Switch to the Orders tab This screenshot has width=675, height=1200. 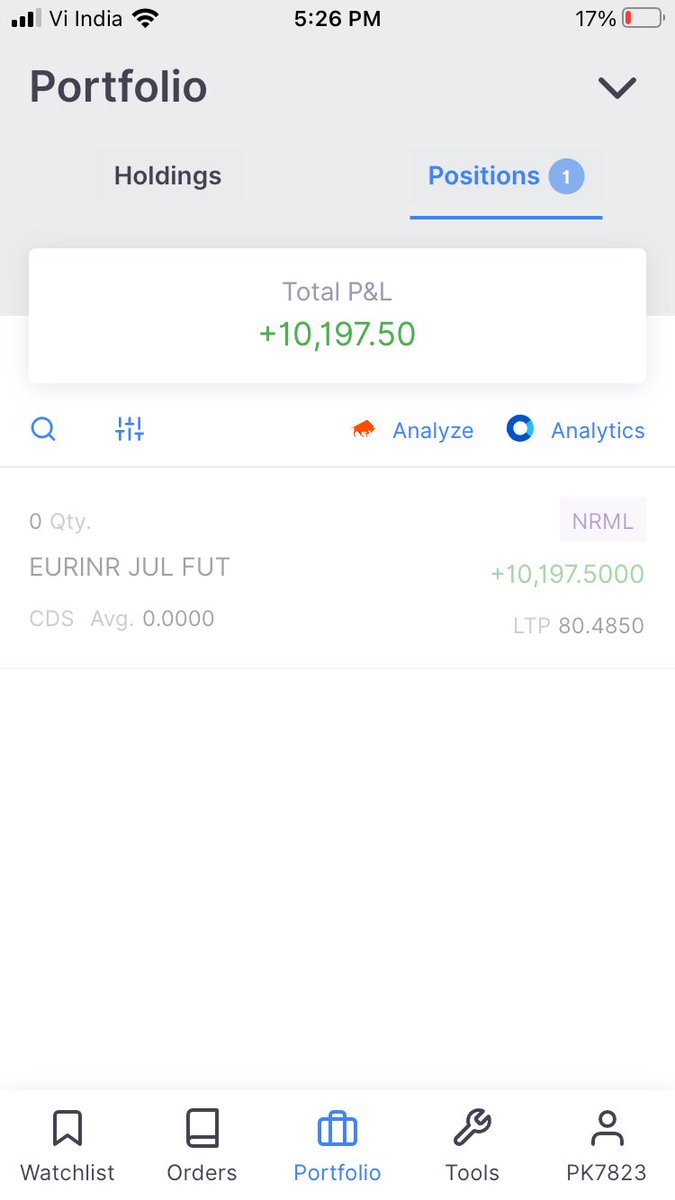202,1146
